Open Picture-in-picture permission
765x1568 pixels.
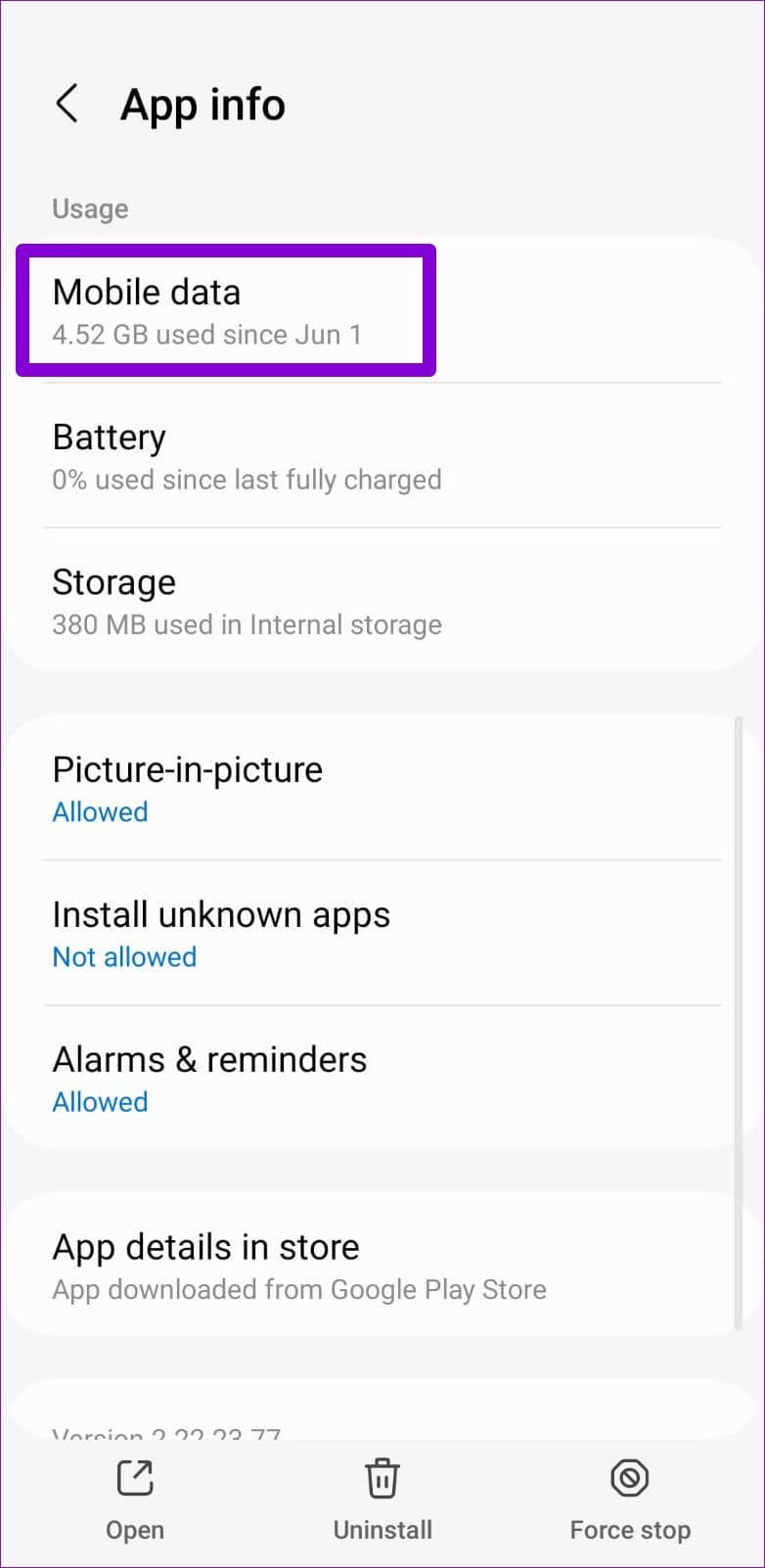(x=382, y=789)
